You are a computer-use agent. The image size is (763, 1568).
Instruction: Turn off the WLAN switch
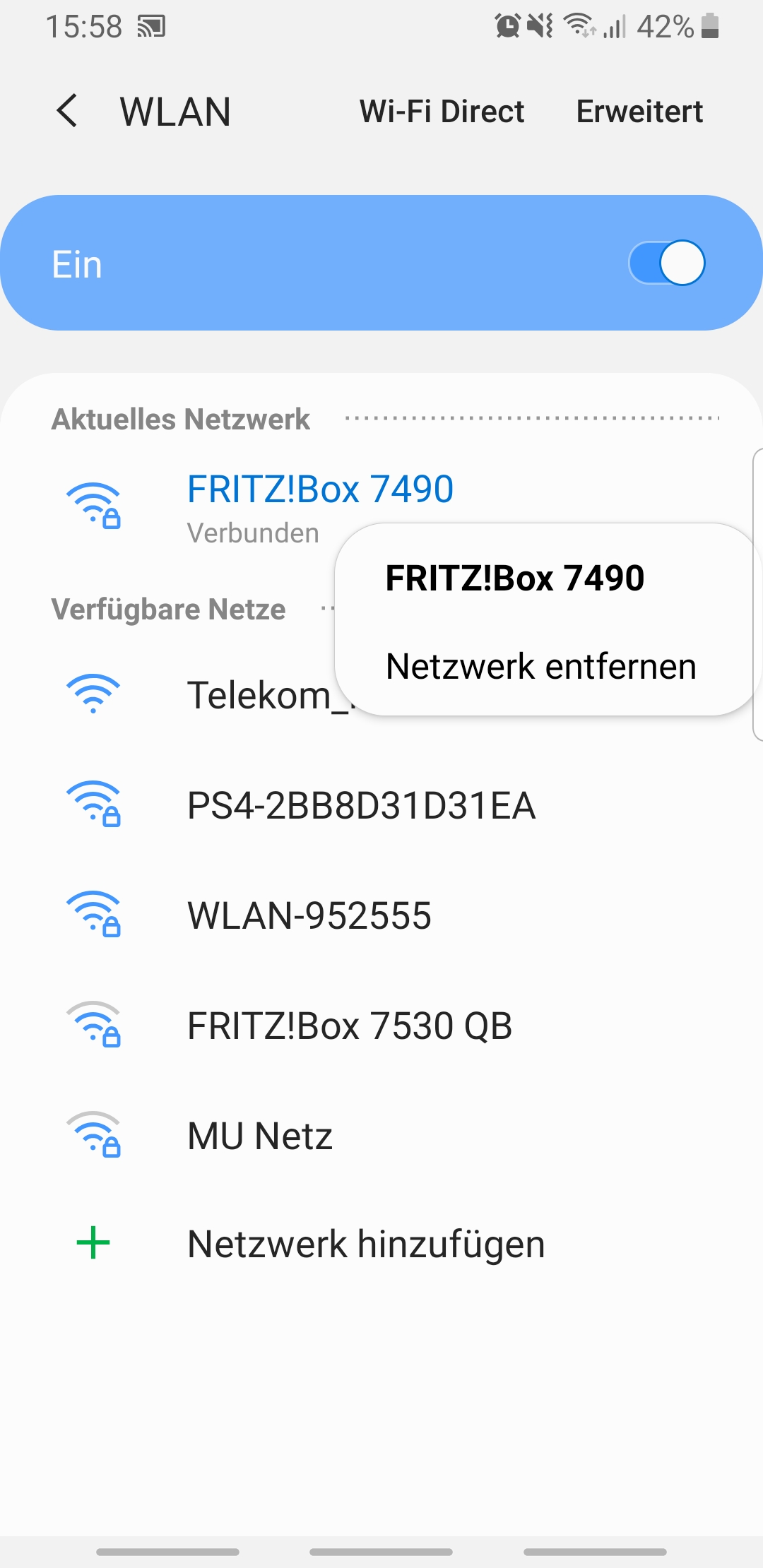[x=667, y=263]
